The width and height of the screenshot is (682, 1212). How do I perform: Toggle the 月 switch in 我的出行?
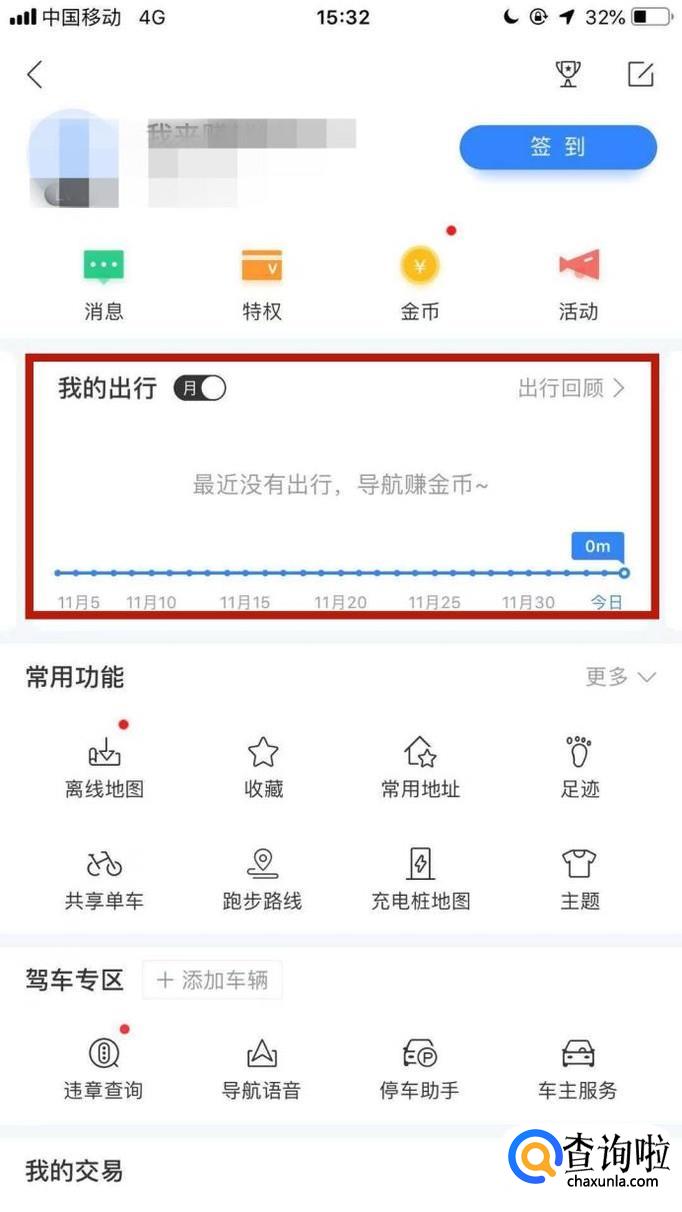[x=200, y=389]
